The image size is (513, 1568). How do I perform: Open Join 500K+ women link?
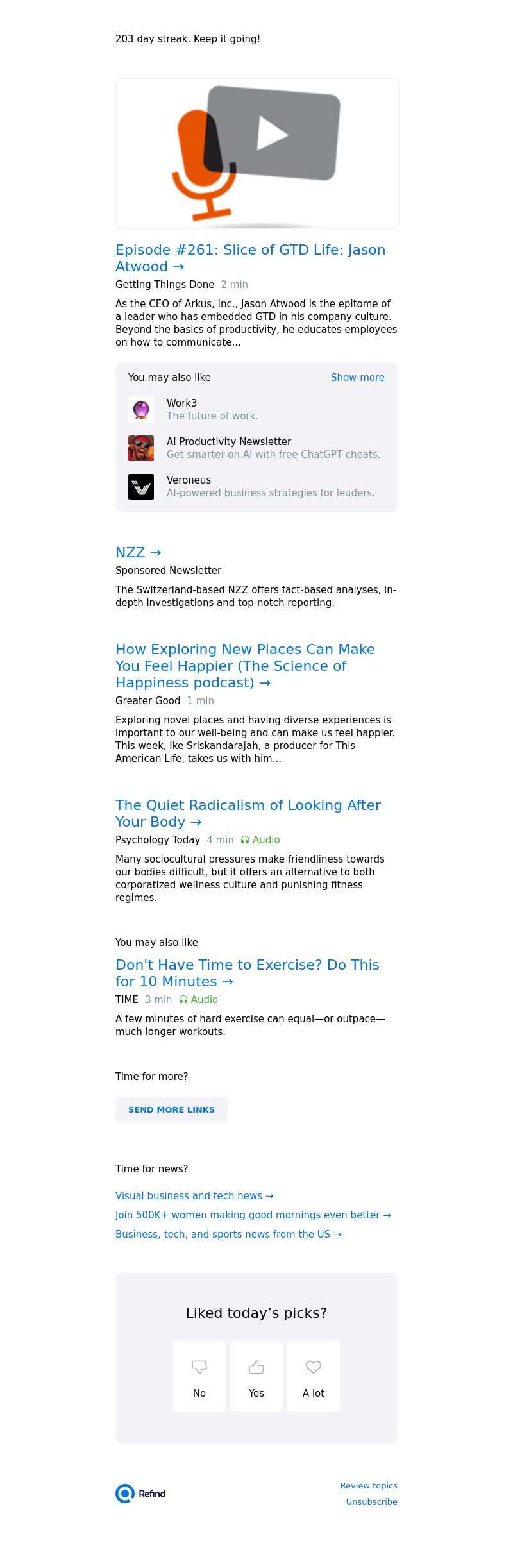pos(253,1215)
